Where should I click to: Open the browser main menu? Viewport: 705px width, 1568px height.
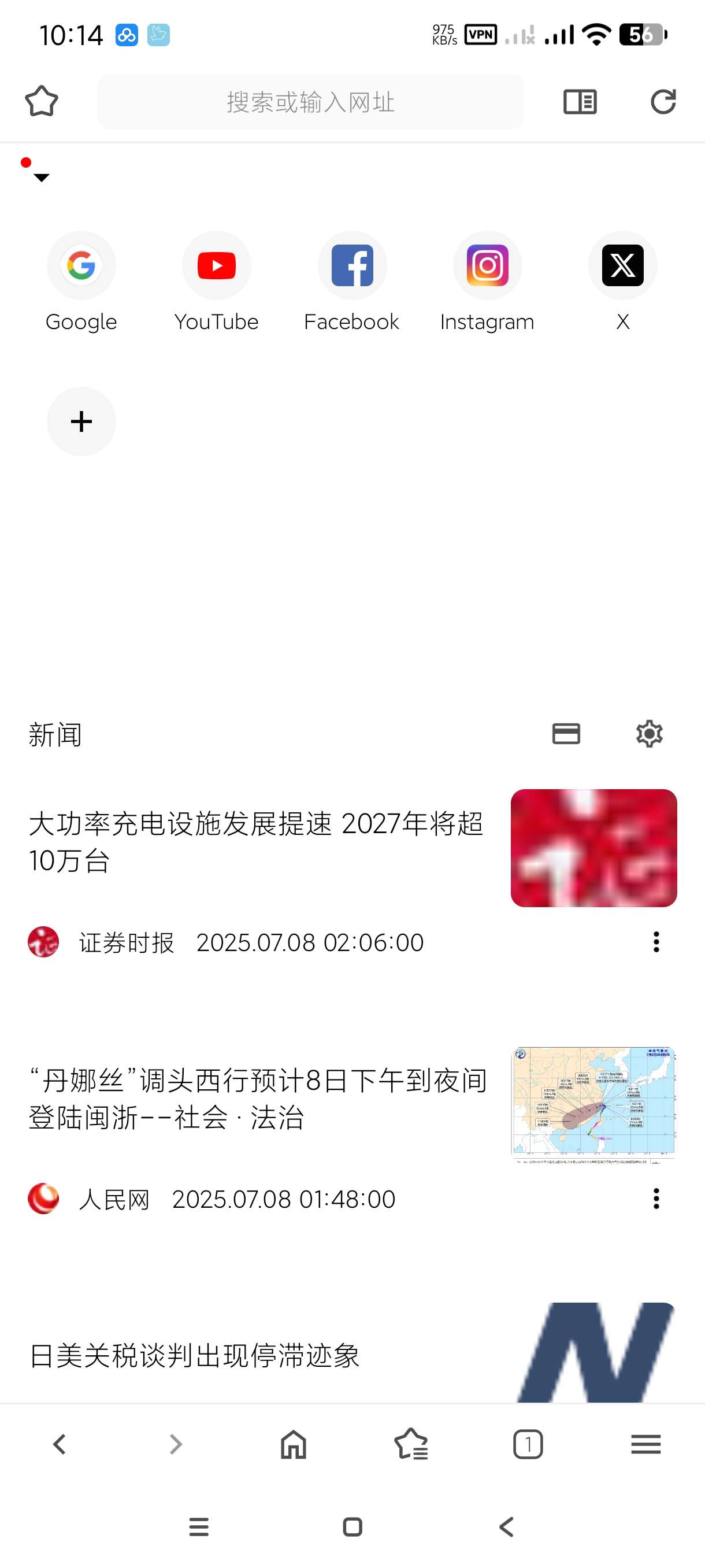click(x=645, y=1444)
